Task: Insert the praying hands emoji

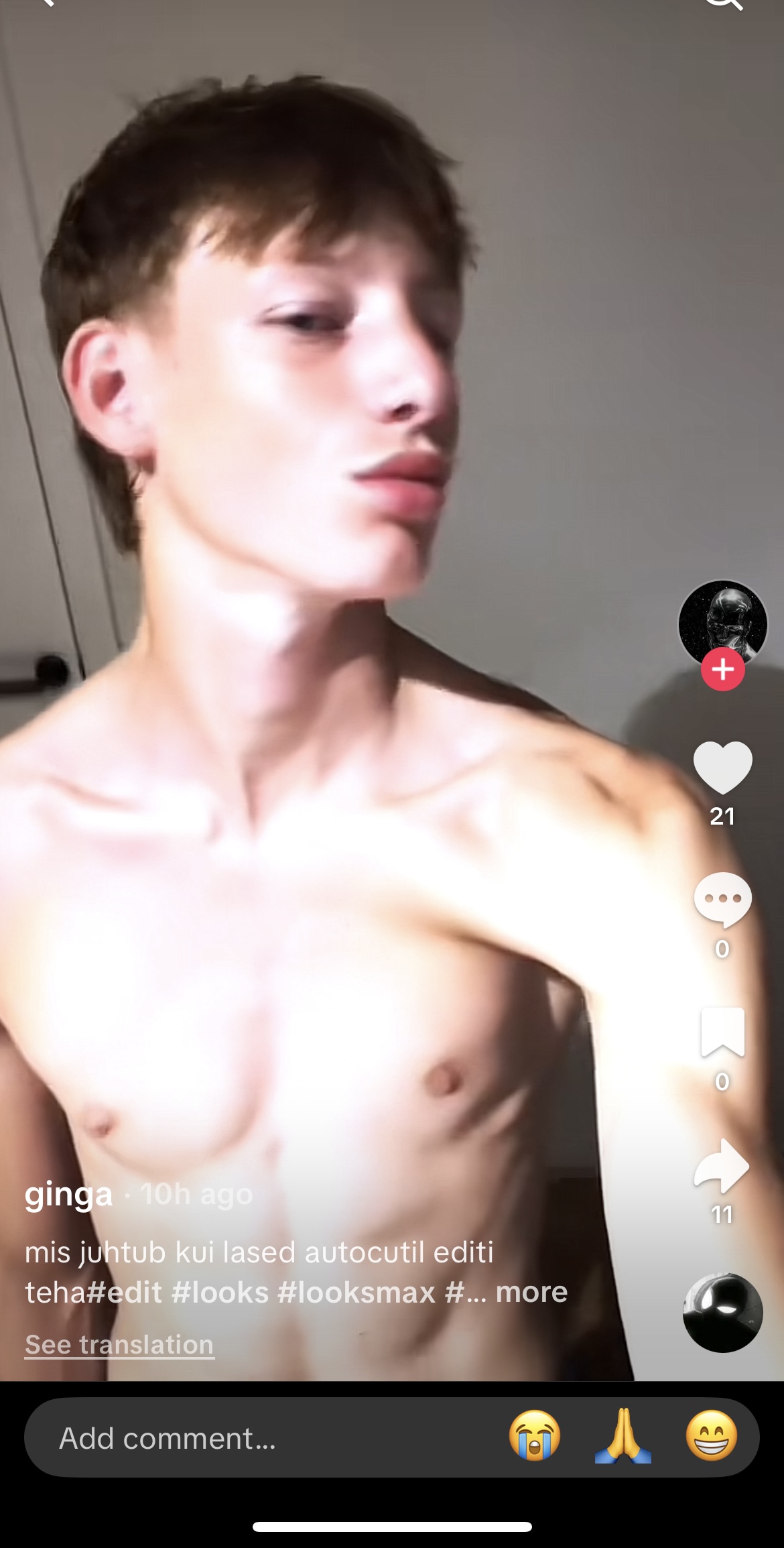Action: (x=623, y=1435)
